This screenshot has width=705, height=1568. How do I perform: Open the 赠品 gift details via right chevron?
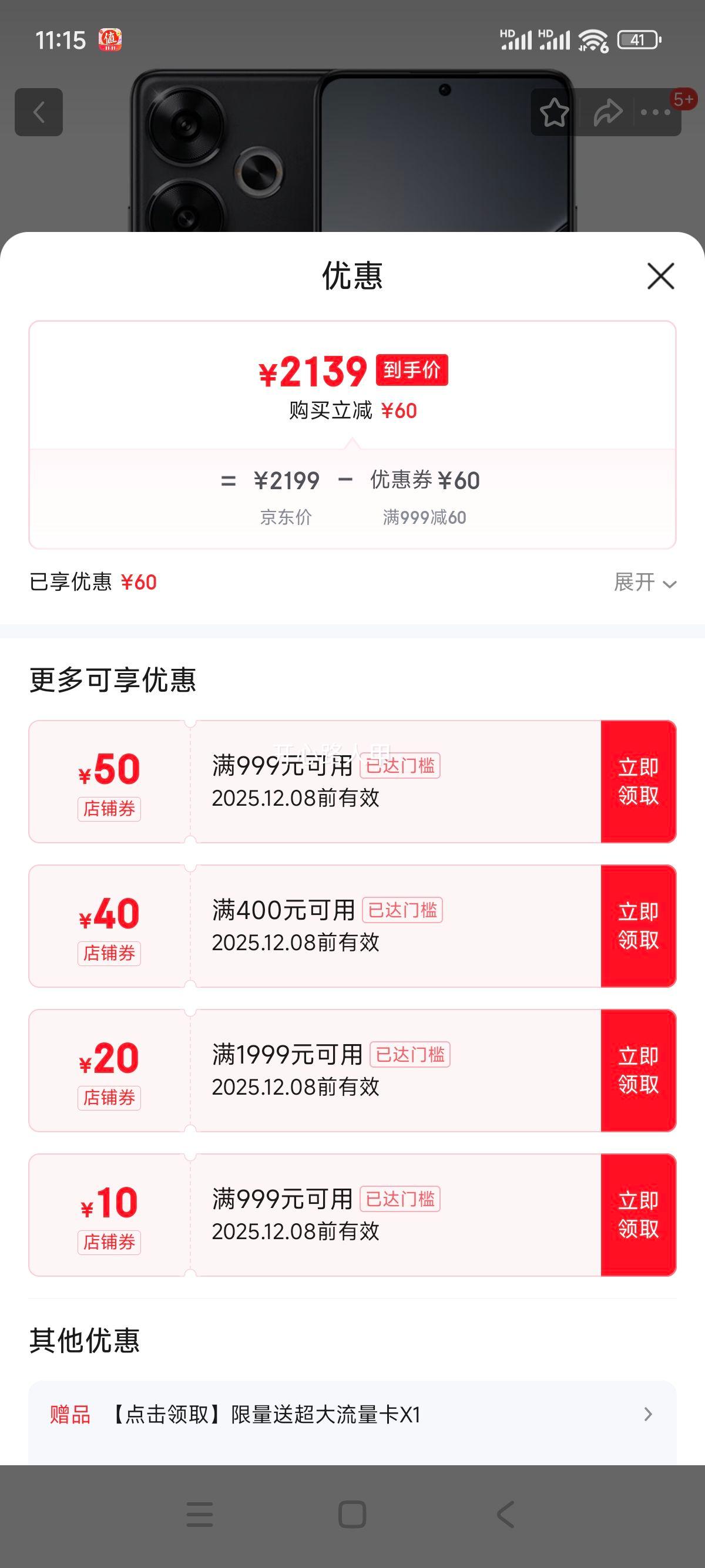647,1415
